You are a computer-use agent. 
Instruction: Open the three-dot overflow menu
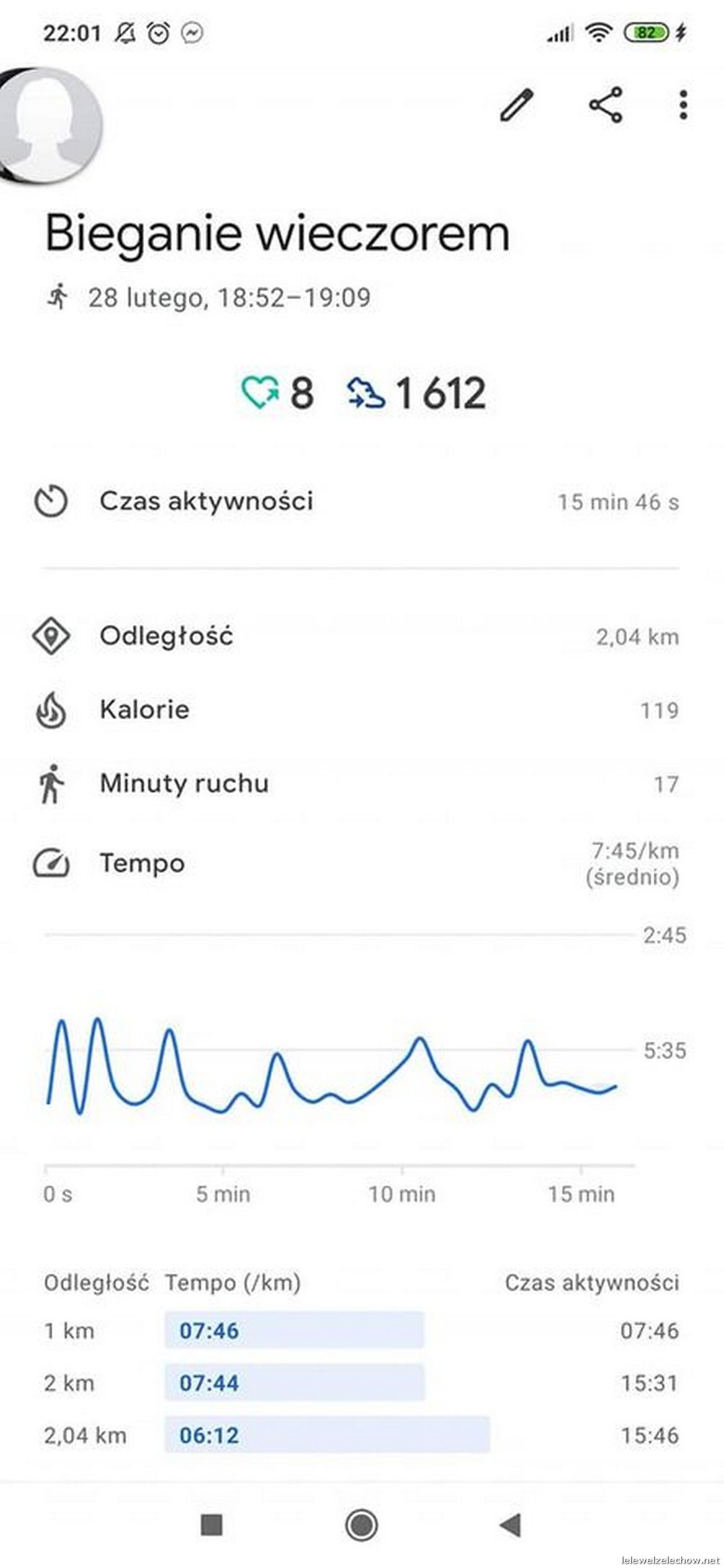pos(683,105)
